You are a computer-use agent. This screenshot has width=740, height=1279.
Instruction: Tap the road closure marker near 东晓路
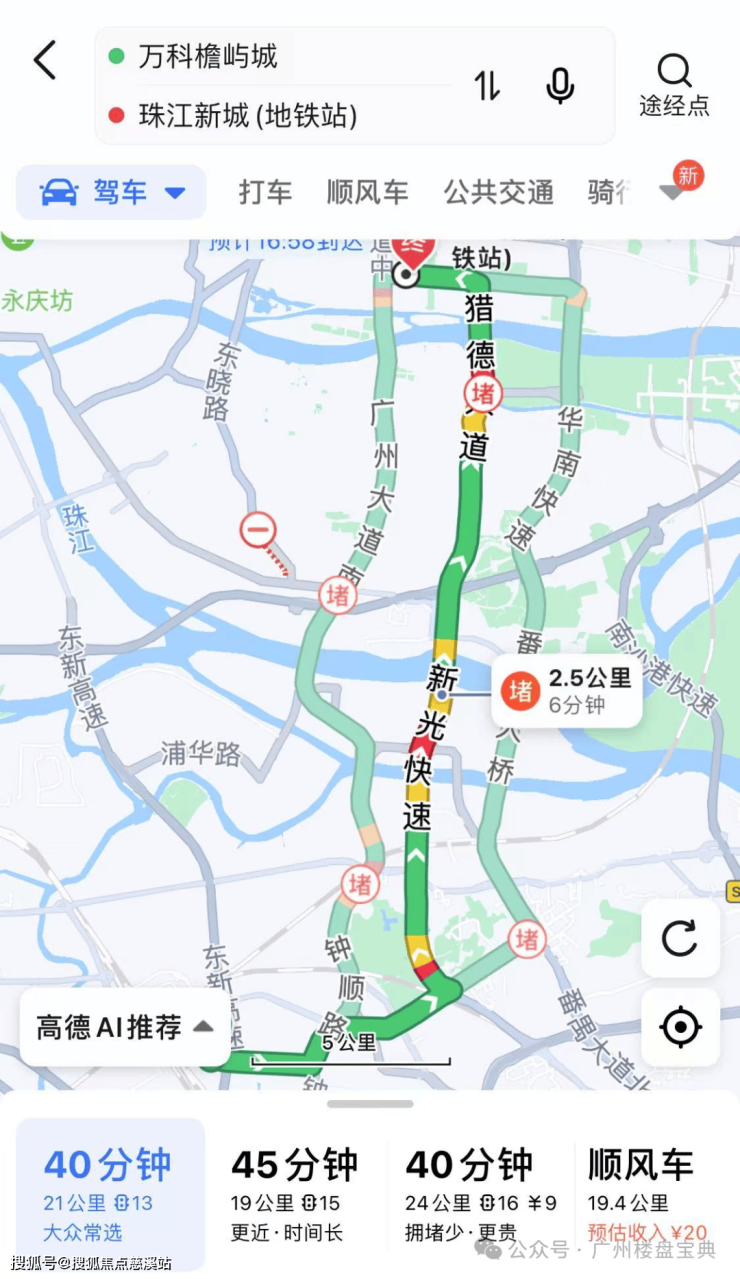coord(258,531)
